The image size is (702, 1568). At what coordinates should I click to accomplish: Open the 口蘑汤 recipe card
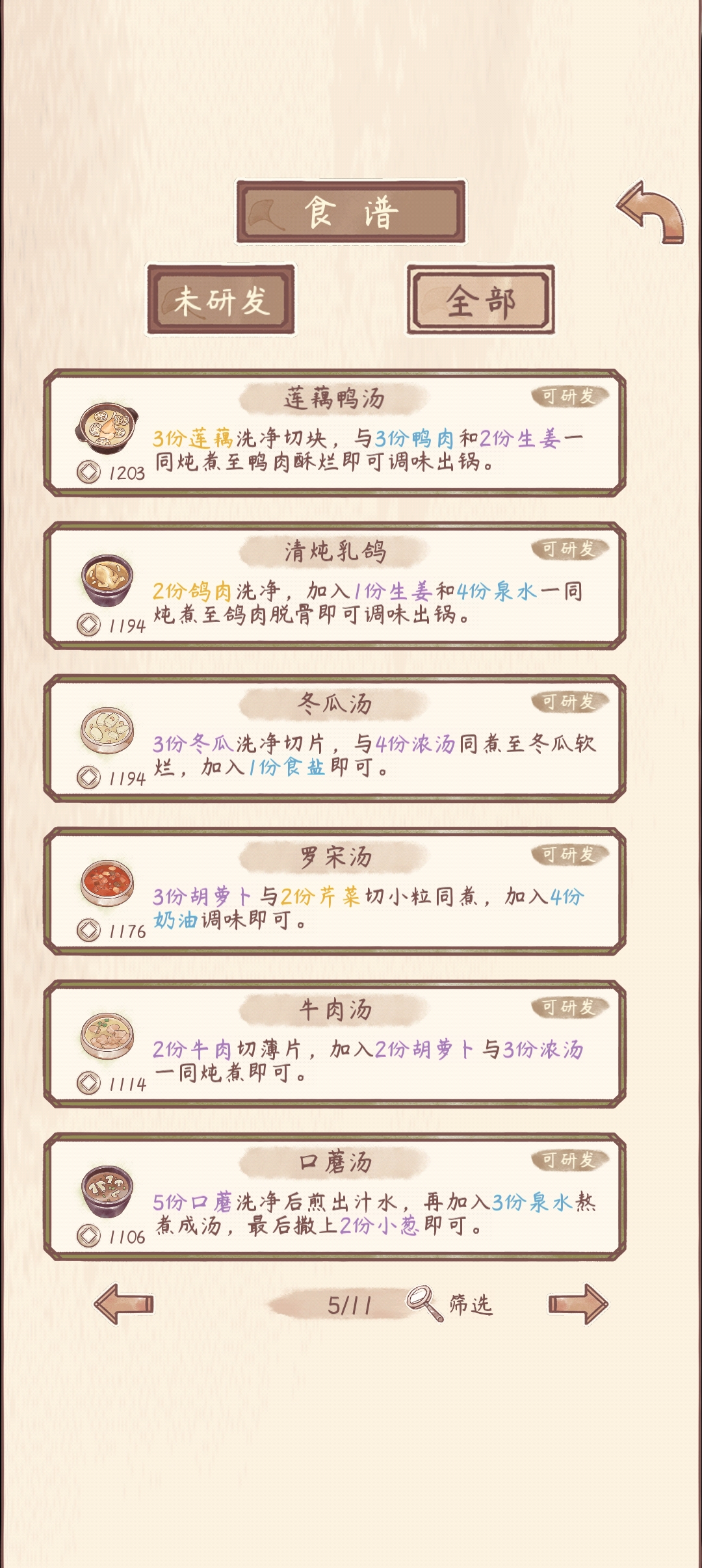(335, 1197)
